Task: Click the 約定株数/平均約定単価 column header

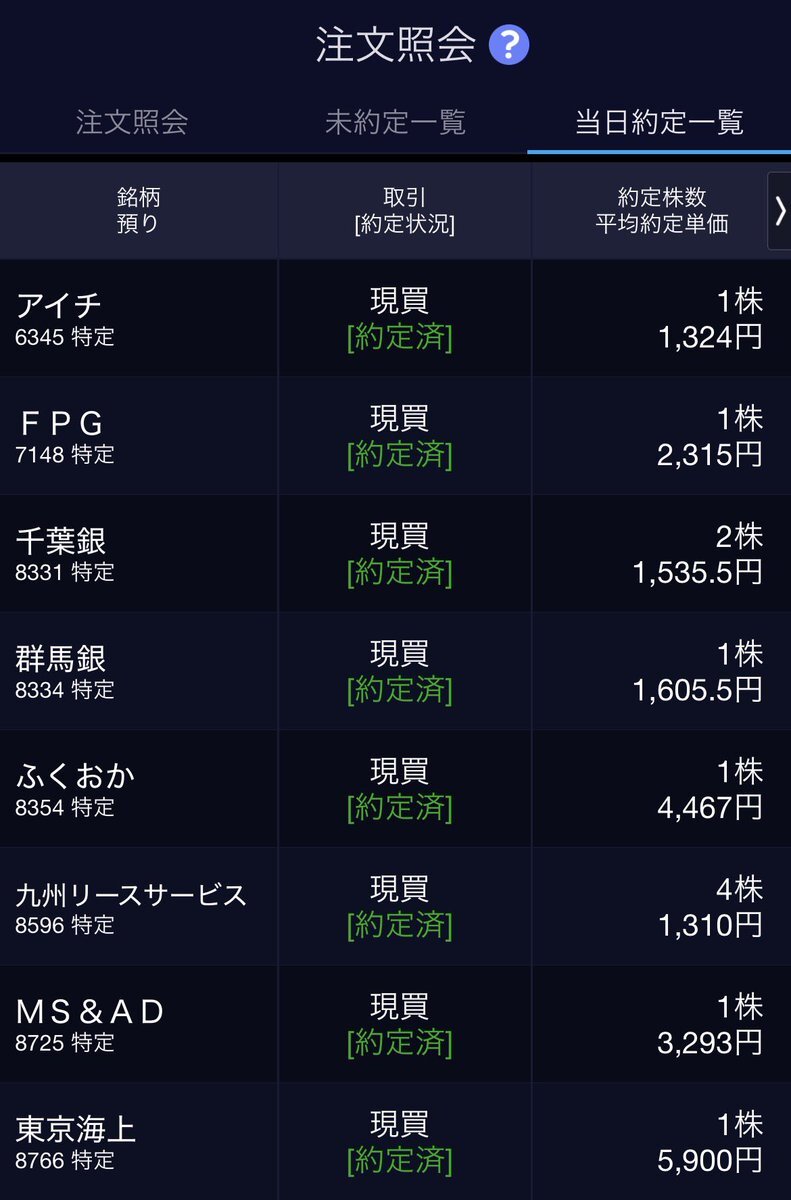Action: [658, 208]
